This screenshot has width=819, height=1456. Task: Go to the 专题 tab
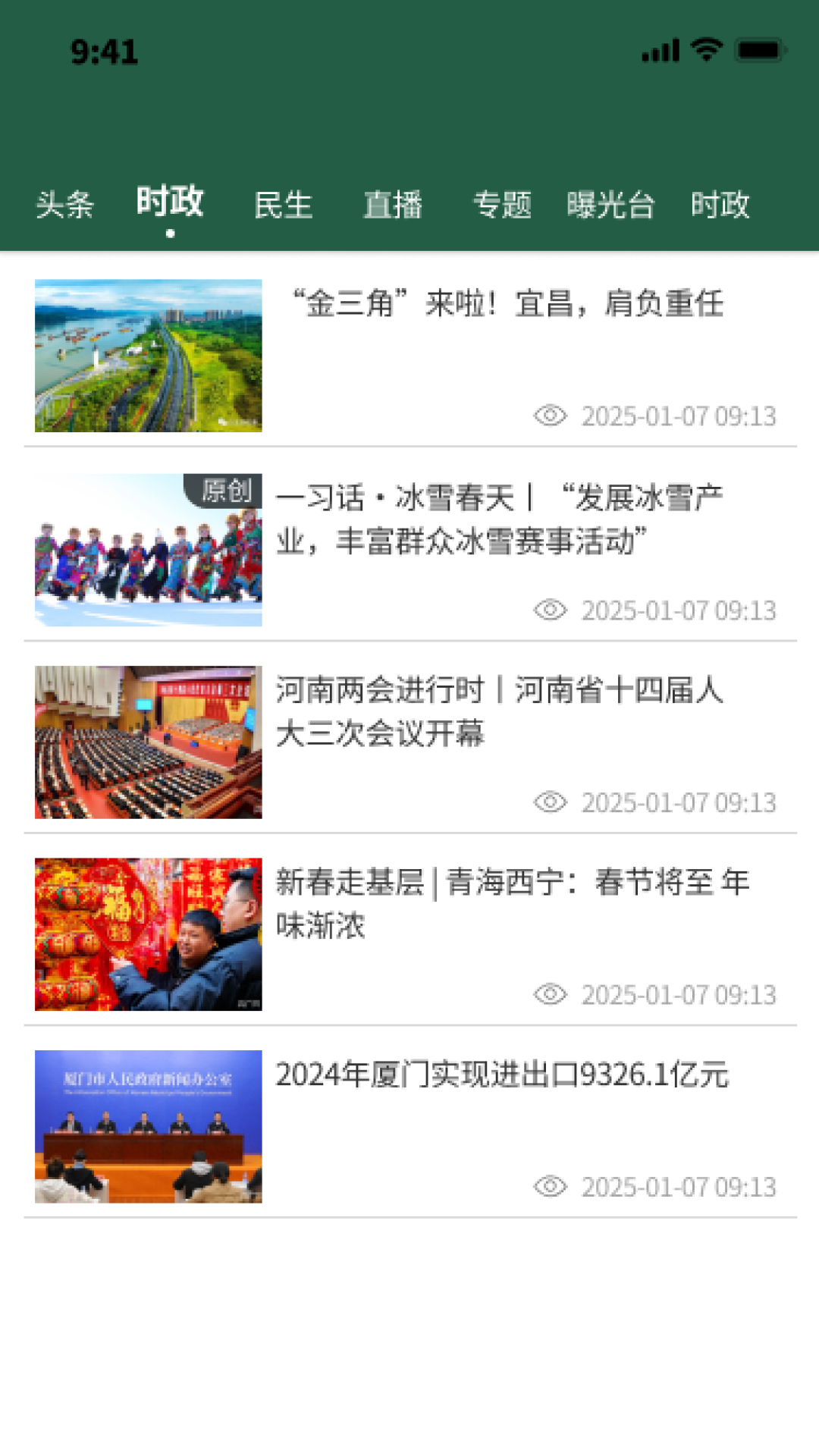[502, 205]
